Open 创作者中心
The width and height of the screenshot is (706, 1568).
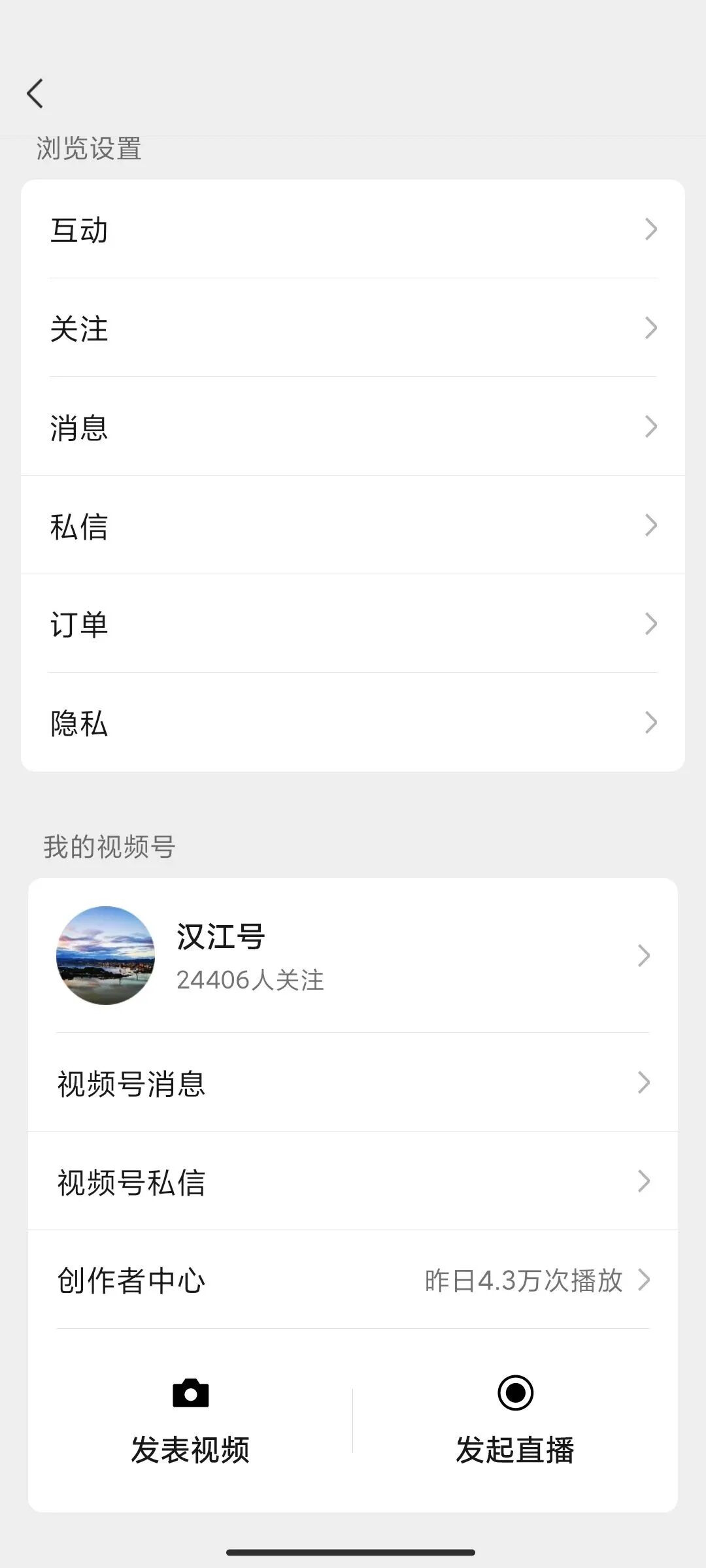point(353,1280)
